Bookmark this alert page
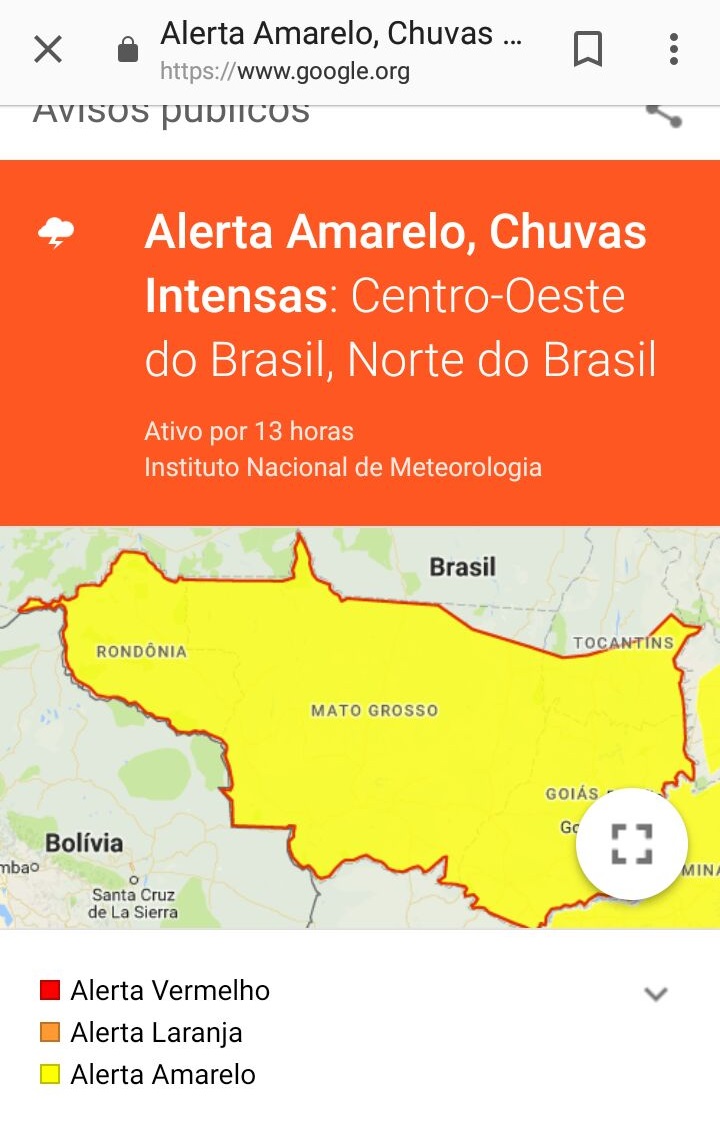720x1122 pixels. [588, 49]
